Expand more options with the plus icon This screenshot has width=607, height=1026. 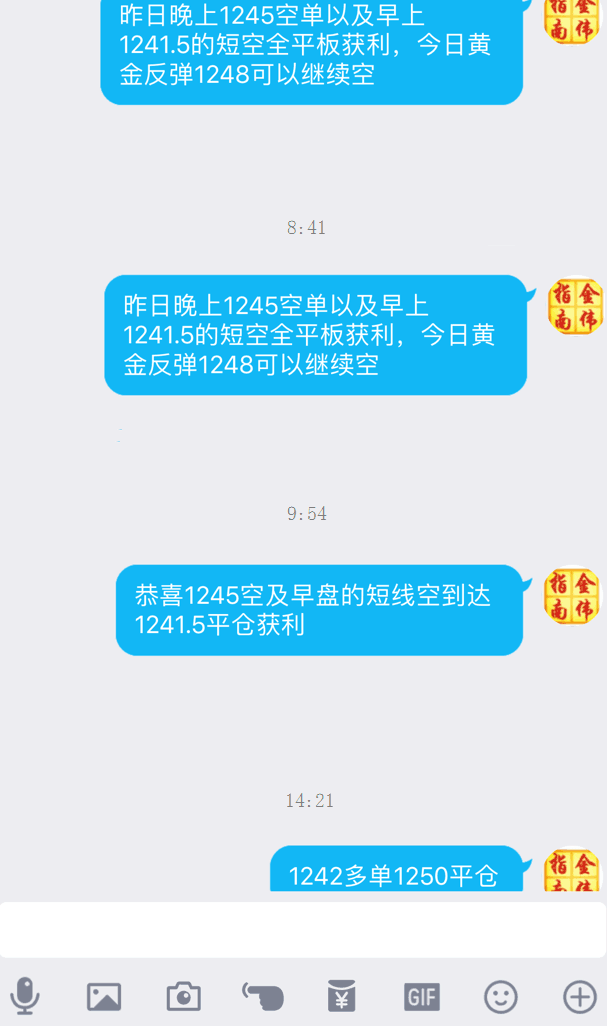click(x=580, y=996)
